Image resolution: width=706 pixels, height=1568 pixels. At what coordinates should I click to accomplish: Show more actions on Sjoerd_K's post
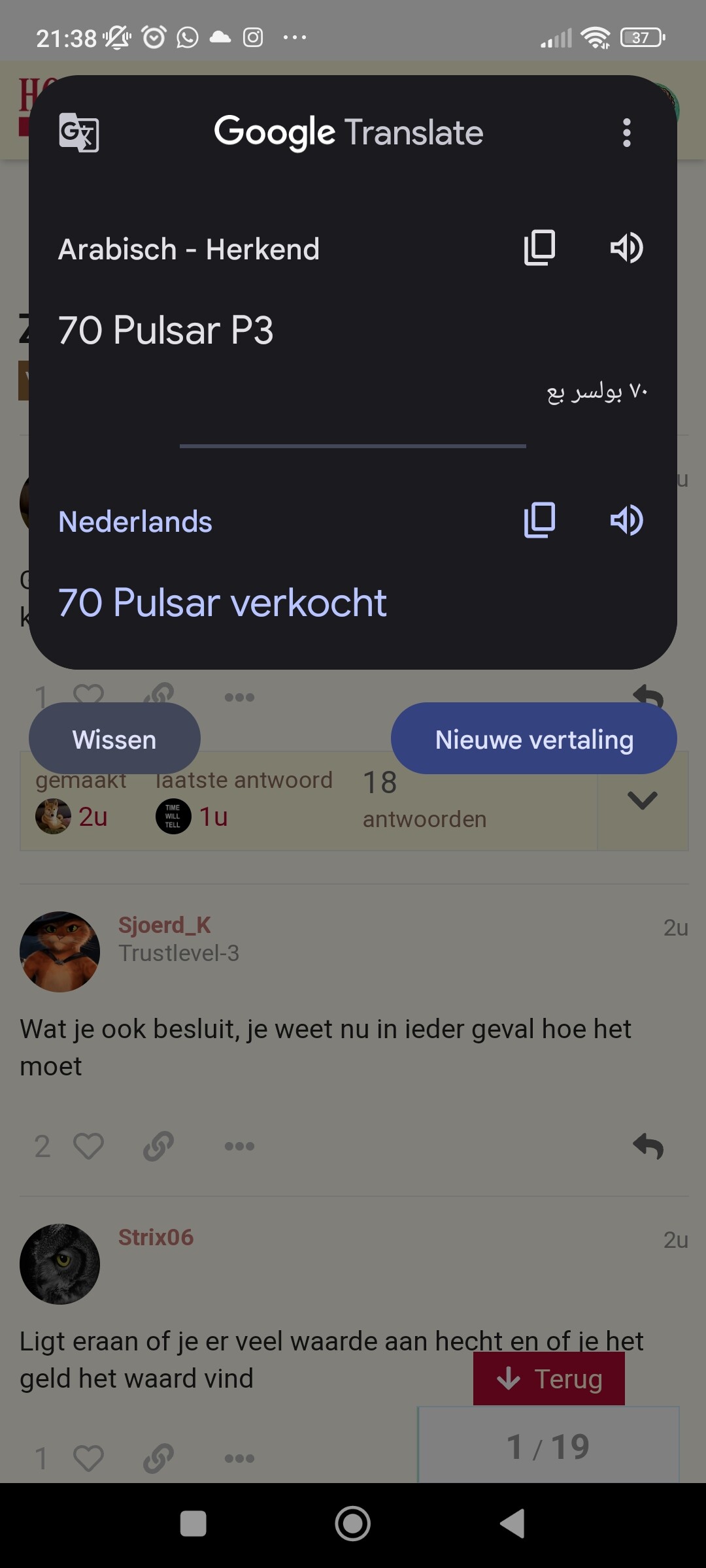point(239,1146)
